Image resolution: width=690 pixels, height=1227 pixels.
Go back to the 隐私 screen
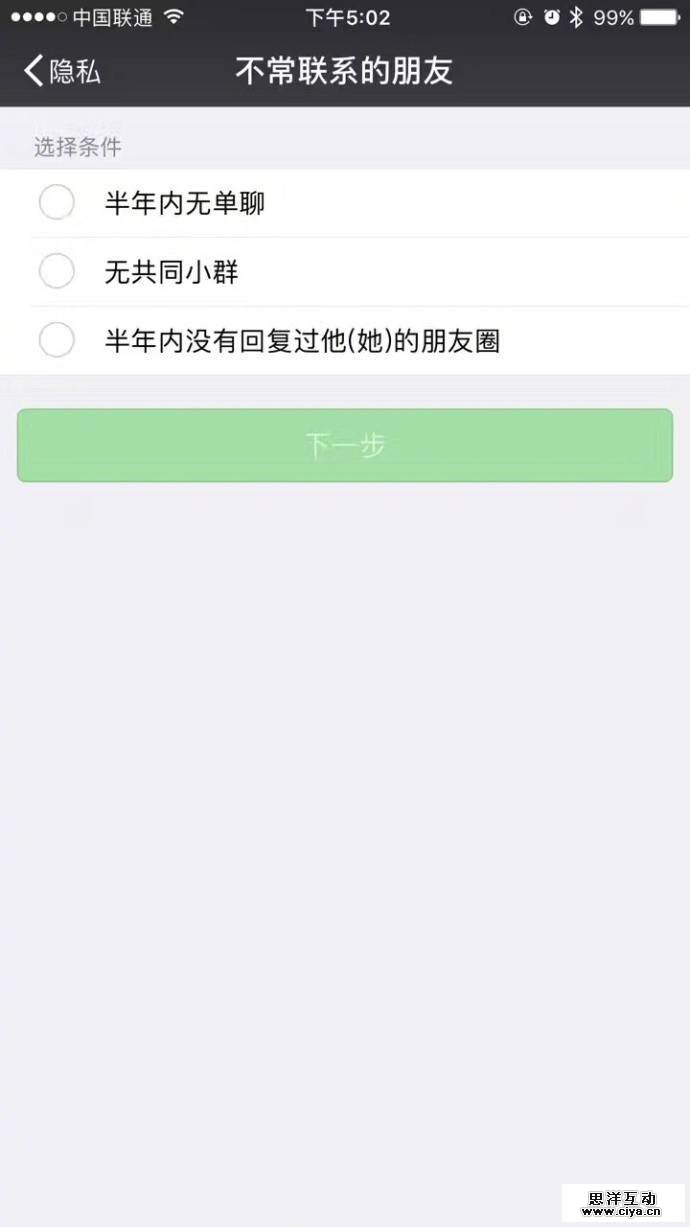[x=62, y=71]
